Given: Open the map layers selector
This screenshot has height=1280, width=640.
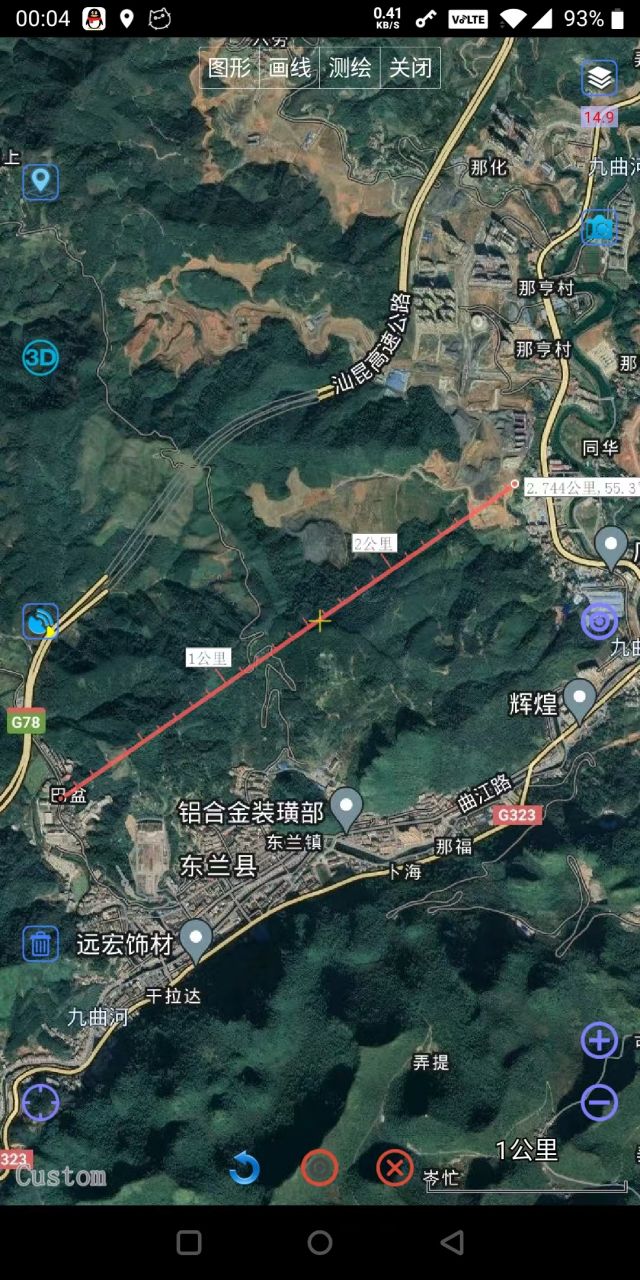Looking at the screenshot, I should [x=599, y=78].
